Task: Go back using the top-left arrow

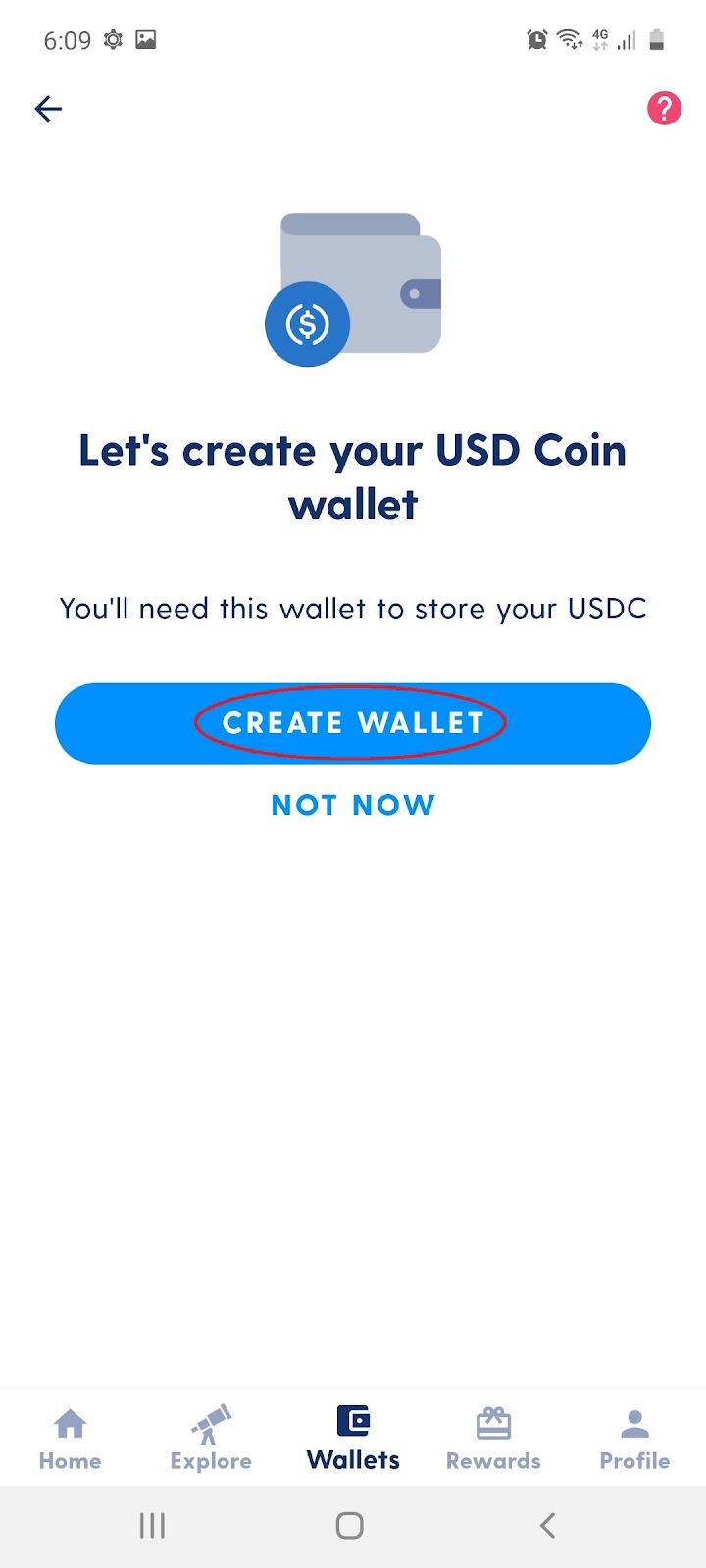Action: [48, 109]
